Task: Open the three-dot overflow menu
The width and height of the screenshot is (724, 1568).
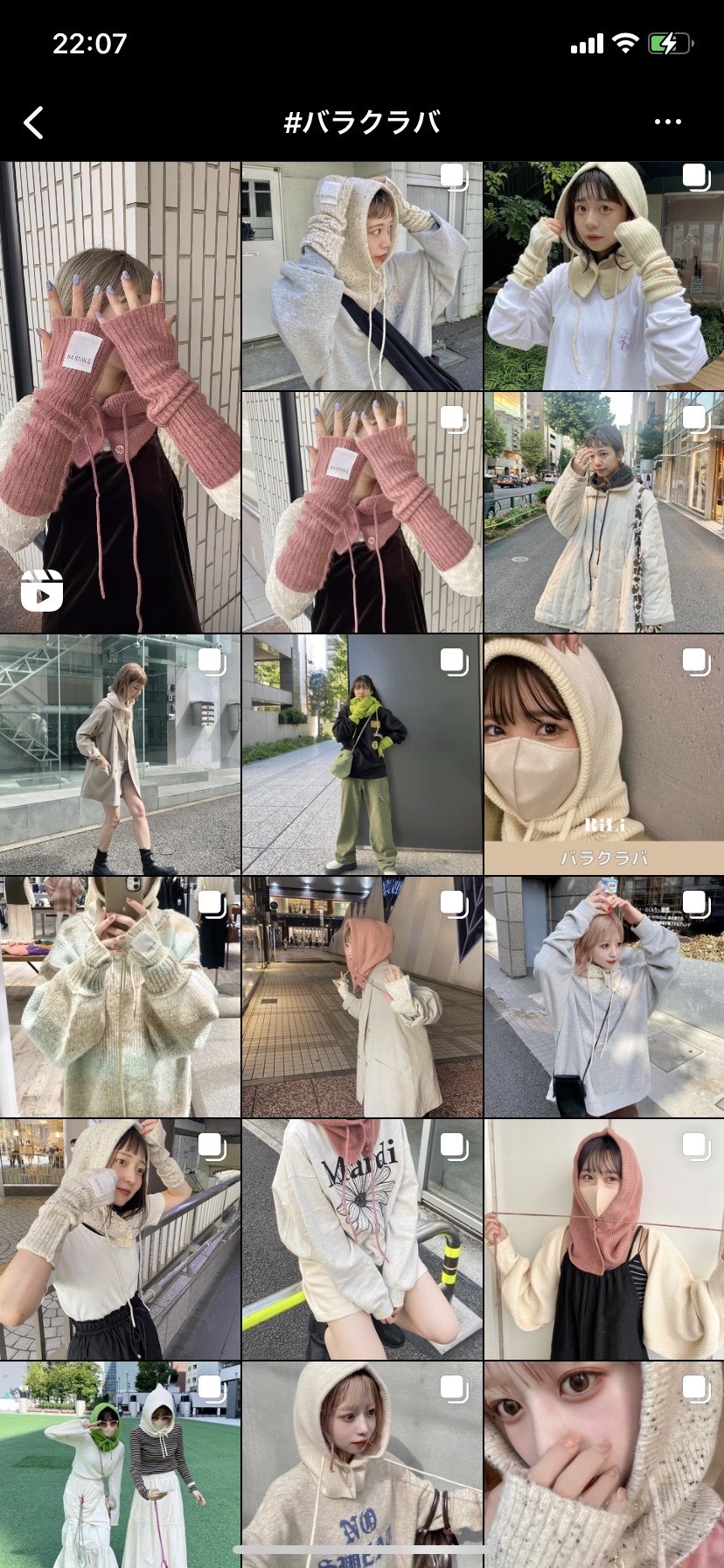Action: (x=668, y=122)
